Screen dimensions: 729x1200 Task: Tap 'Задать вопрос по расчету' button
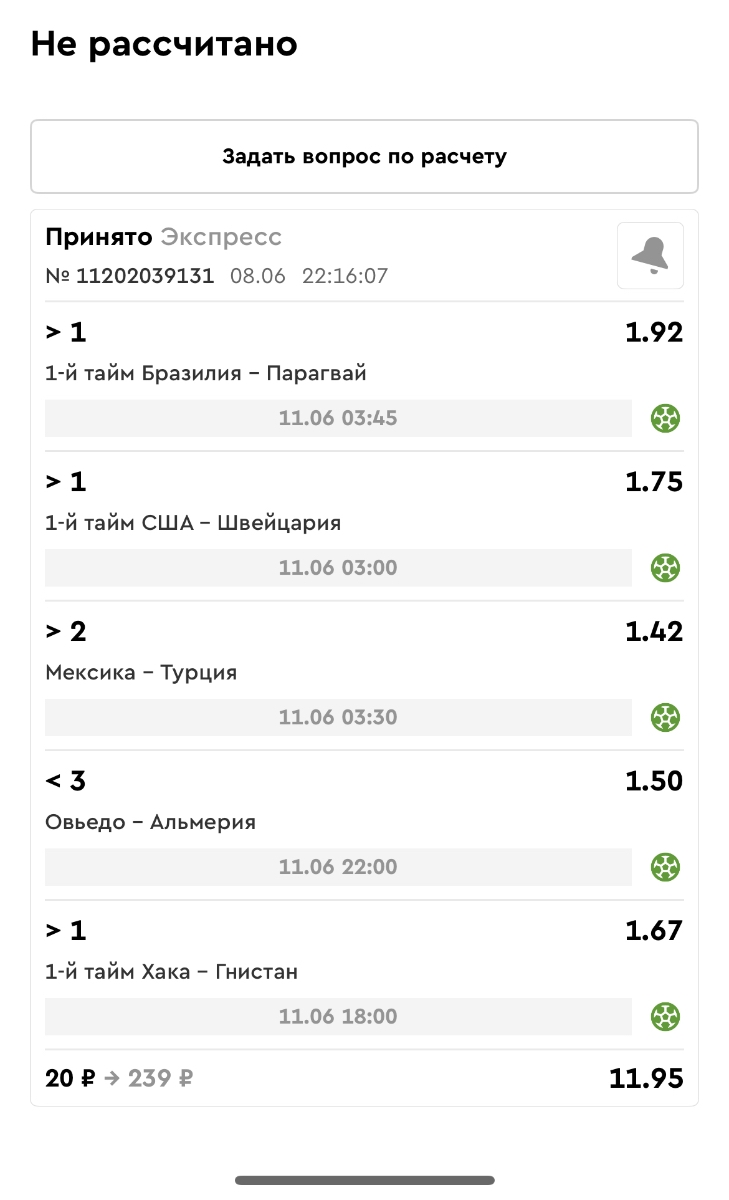pos(364,157)
